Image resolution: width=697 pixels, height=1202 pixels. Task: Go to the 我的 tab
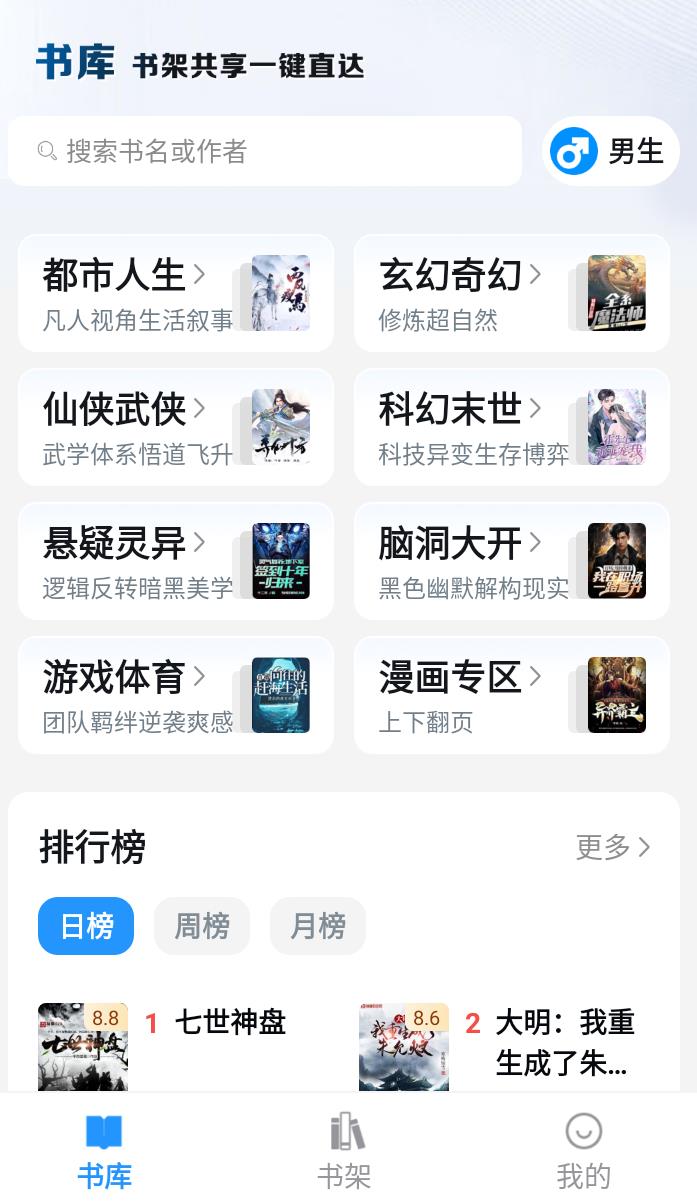pos(584,1152)
